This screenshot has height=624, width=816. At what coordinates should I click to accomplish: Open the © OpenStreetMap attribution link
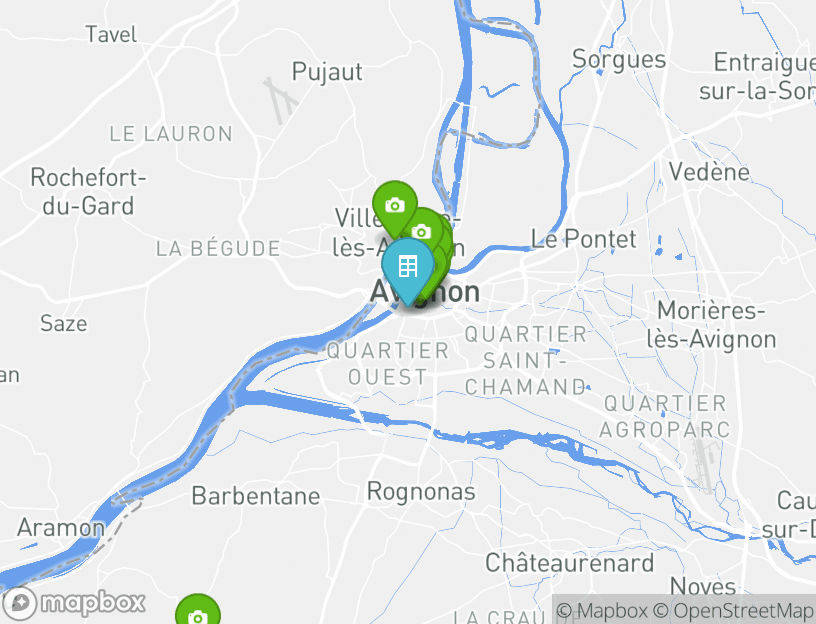(734, 610)
